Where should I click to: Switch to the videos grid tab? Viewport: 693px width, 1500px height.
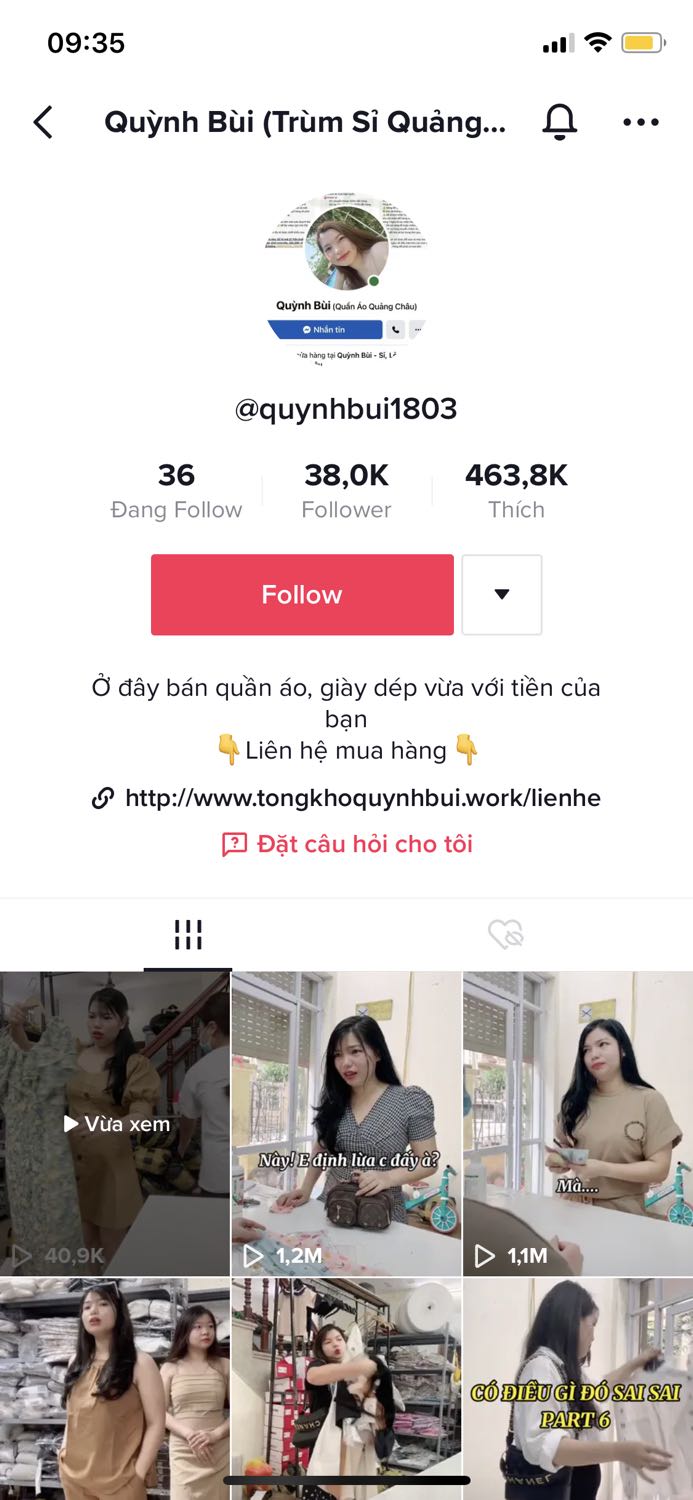click(188, 935)
